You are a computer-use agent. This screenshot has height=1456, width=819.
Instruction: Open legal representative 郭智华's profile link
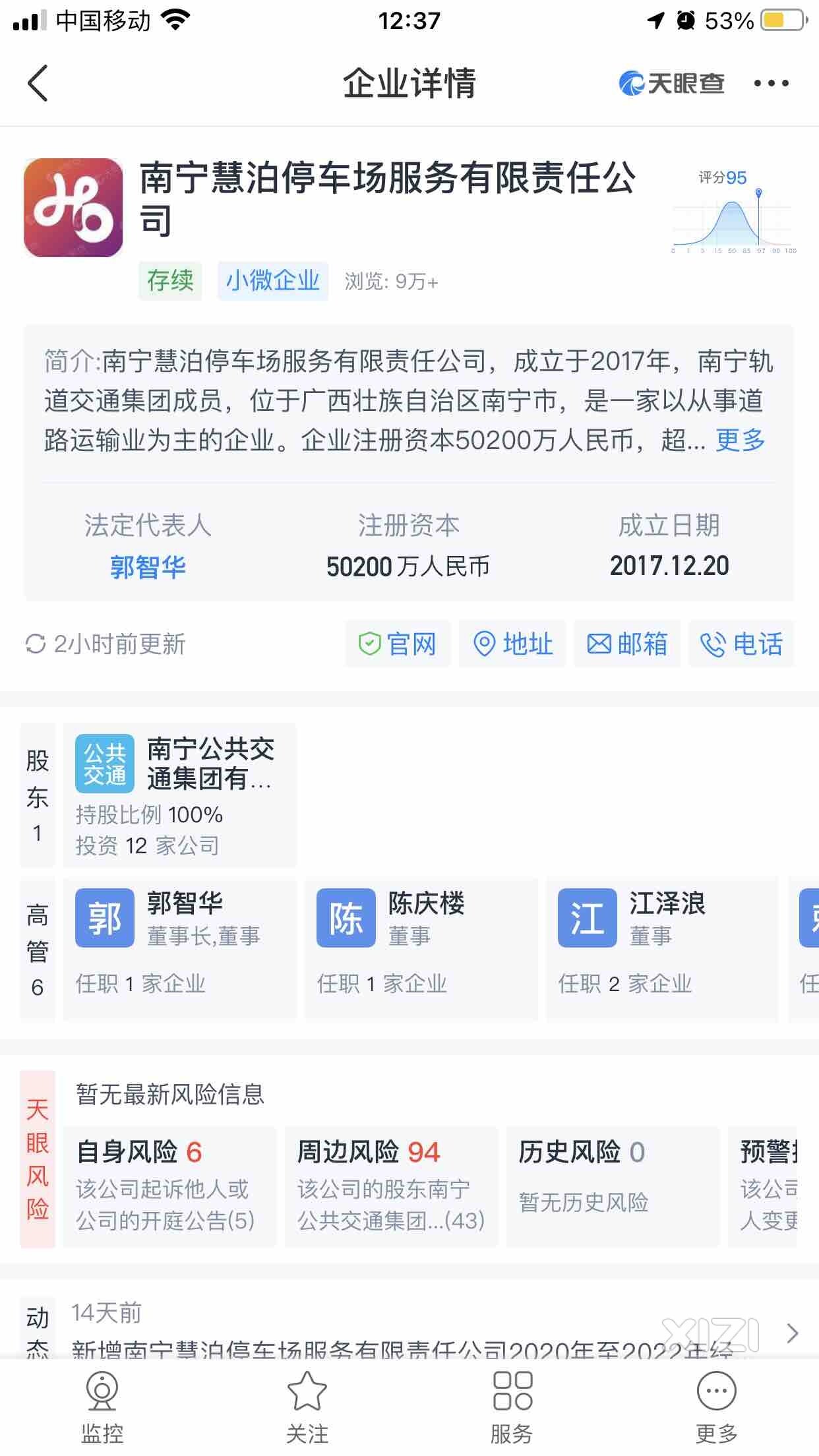tap(148, 566)
